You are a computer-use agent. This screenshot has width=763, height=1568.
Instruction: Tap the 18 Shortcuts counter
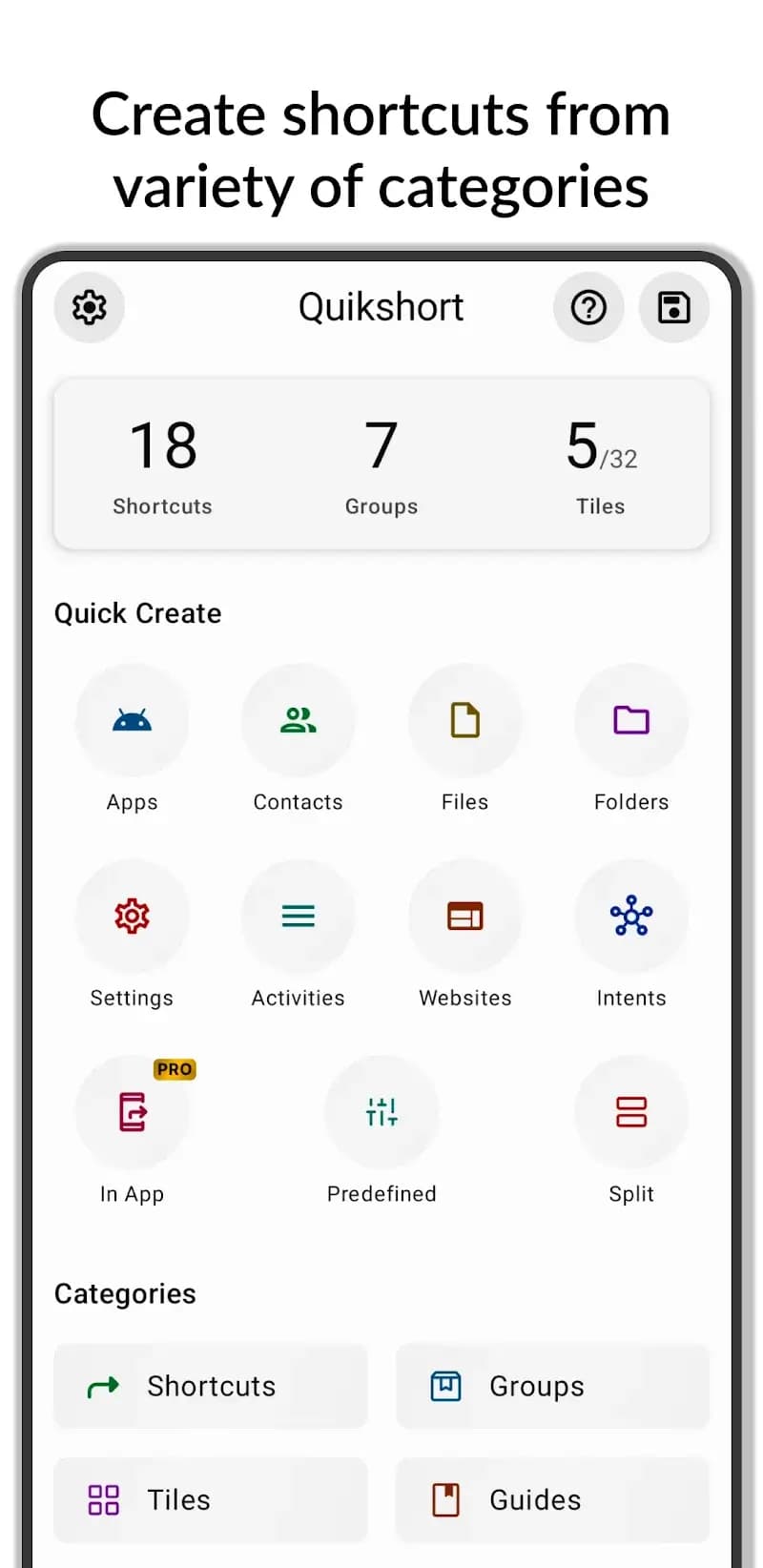coord(162,465)
